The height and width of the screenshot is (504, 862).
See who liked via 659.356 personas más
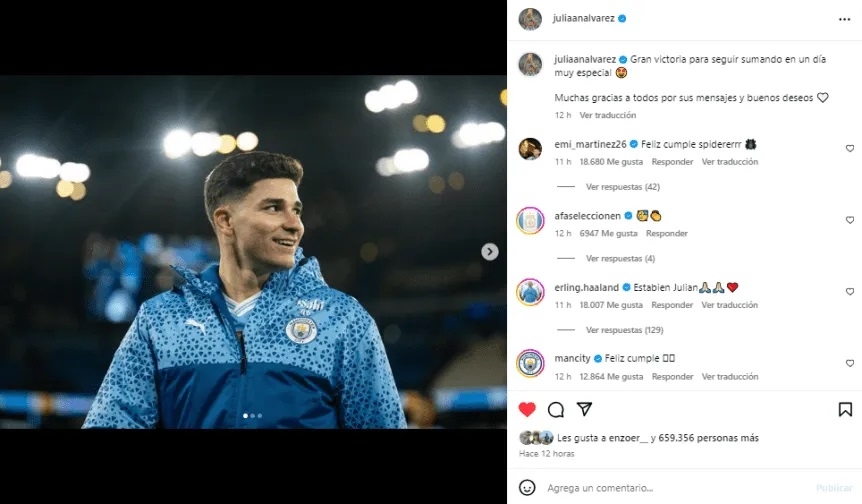(711, 438)
